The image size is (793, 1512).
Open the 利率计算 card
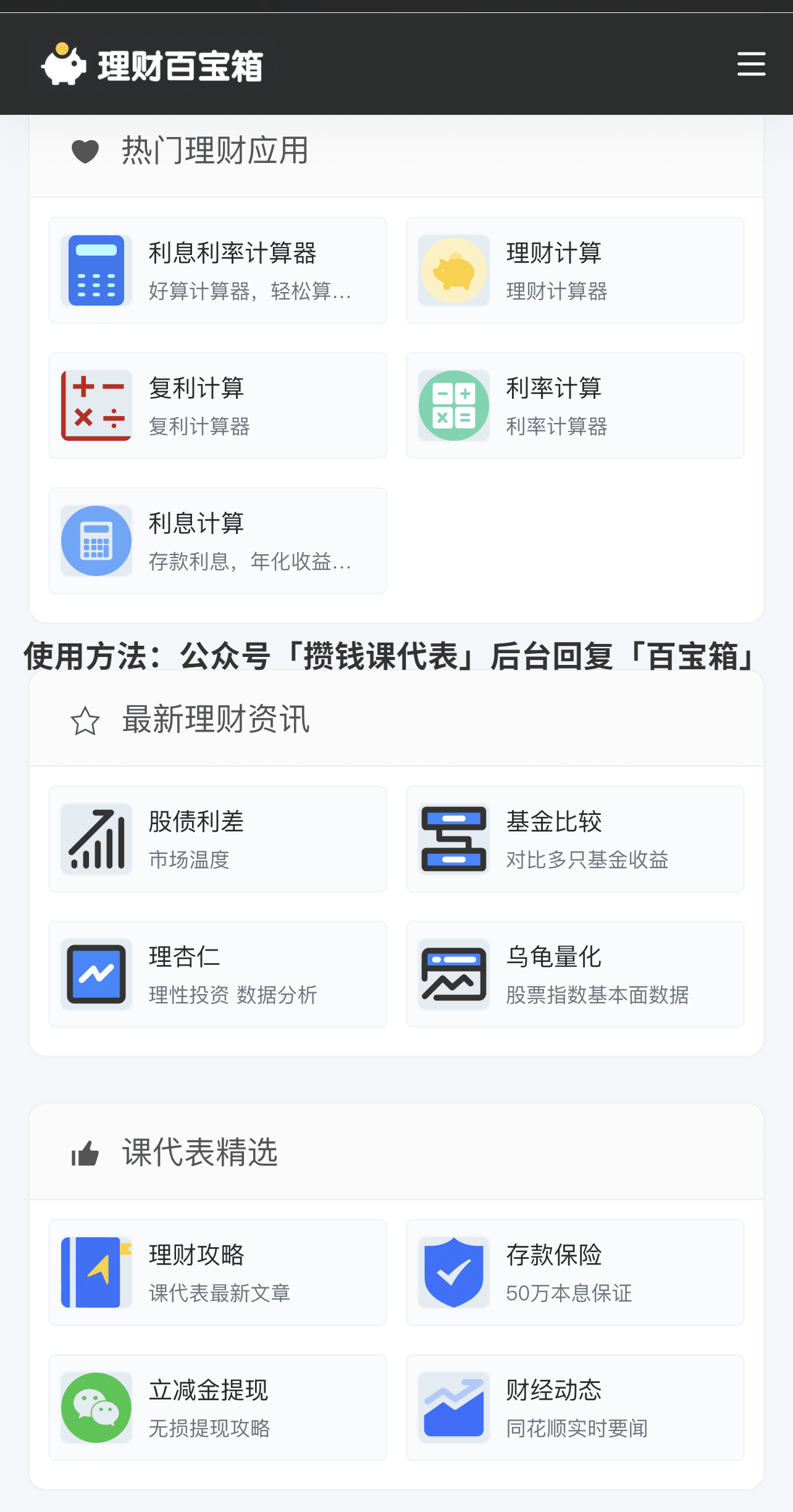[575, 406]
